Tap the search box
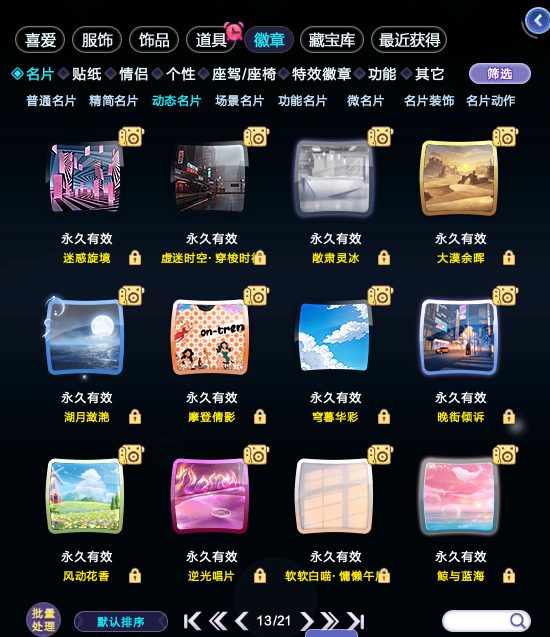 (486, 621)
